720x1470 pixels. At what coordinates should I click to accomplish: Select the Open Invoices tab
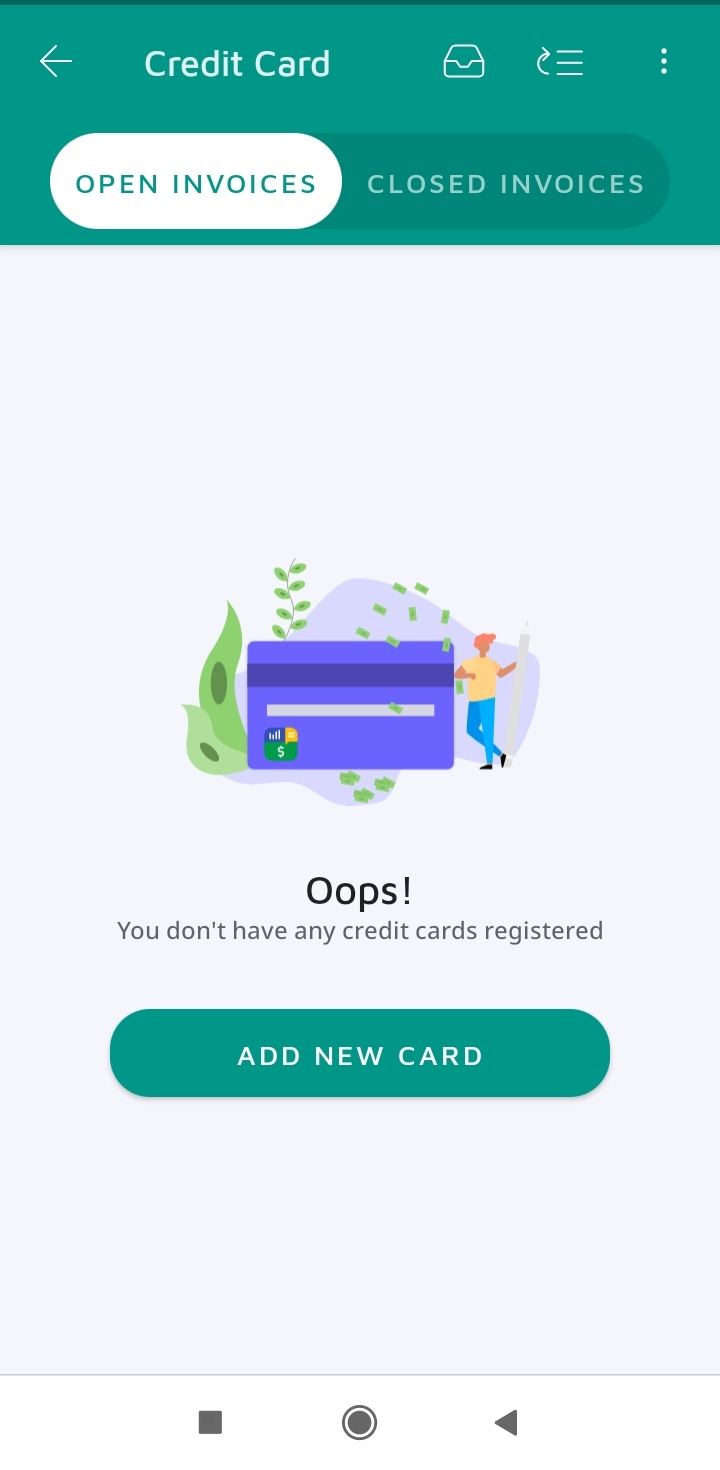coord(196,183)
